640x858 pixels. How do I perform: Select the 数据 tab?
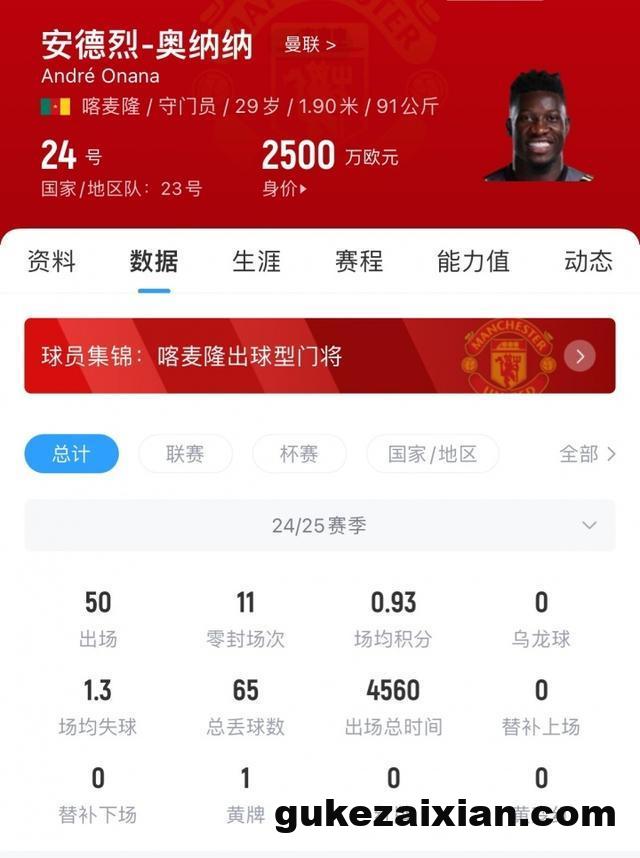pos(154,262)
